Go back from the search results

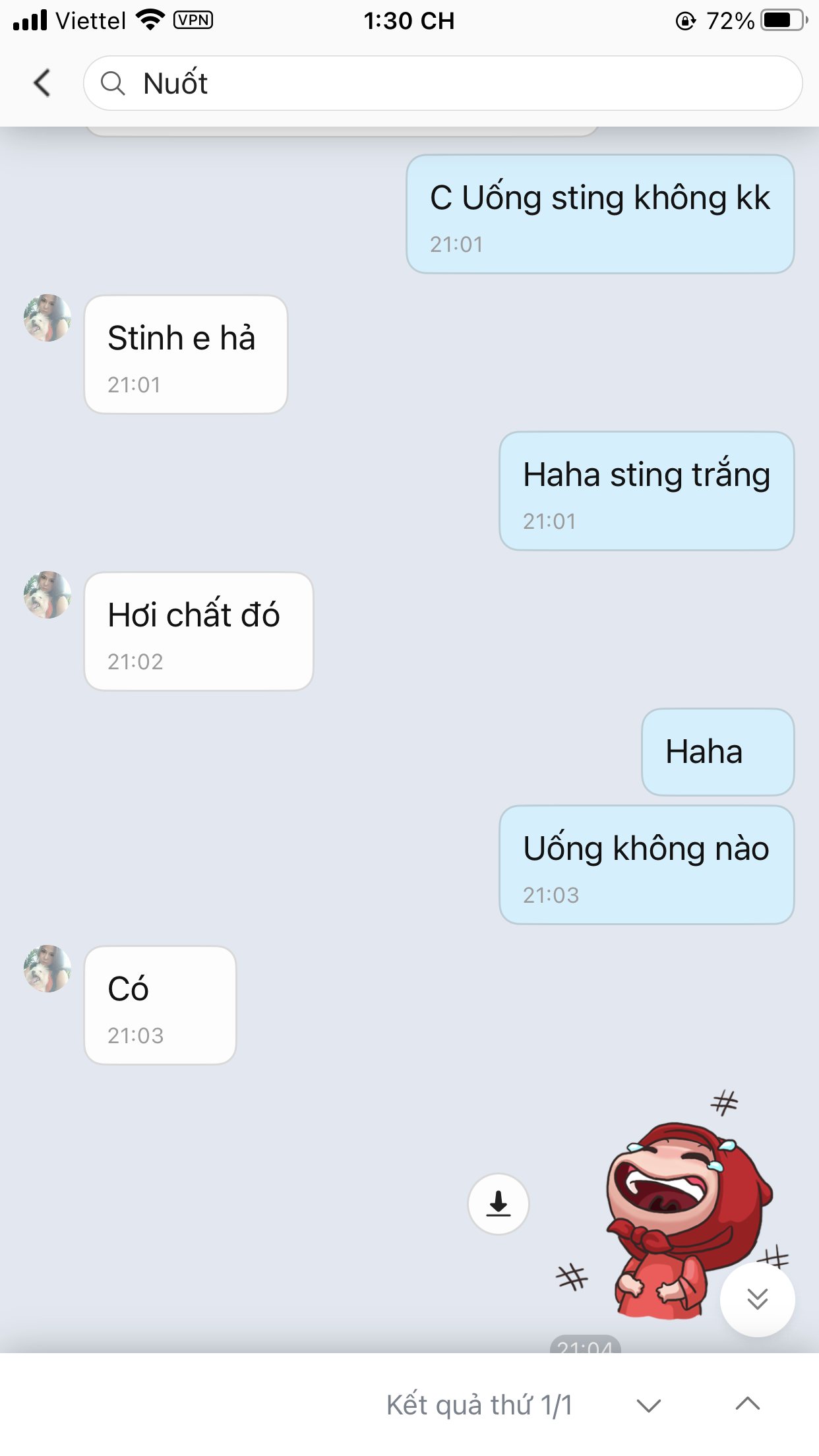point(42,83)
